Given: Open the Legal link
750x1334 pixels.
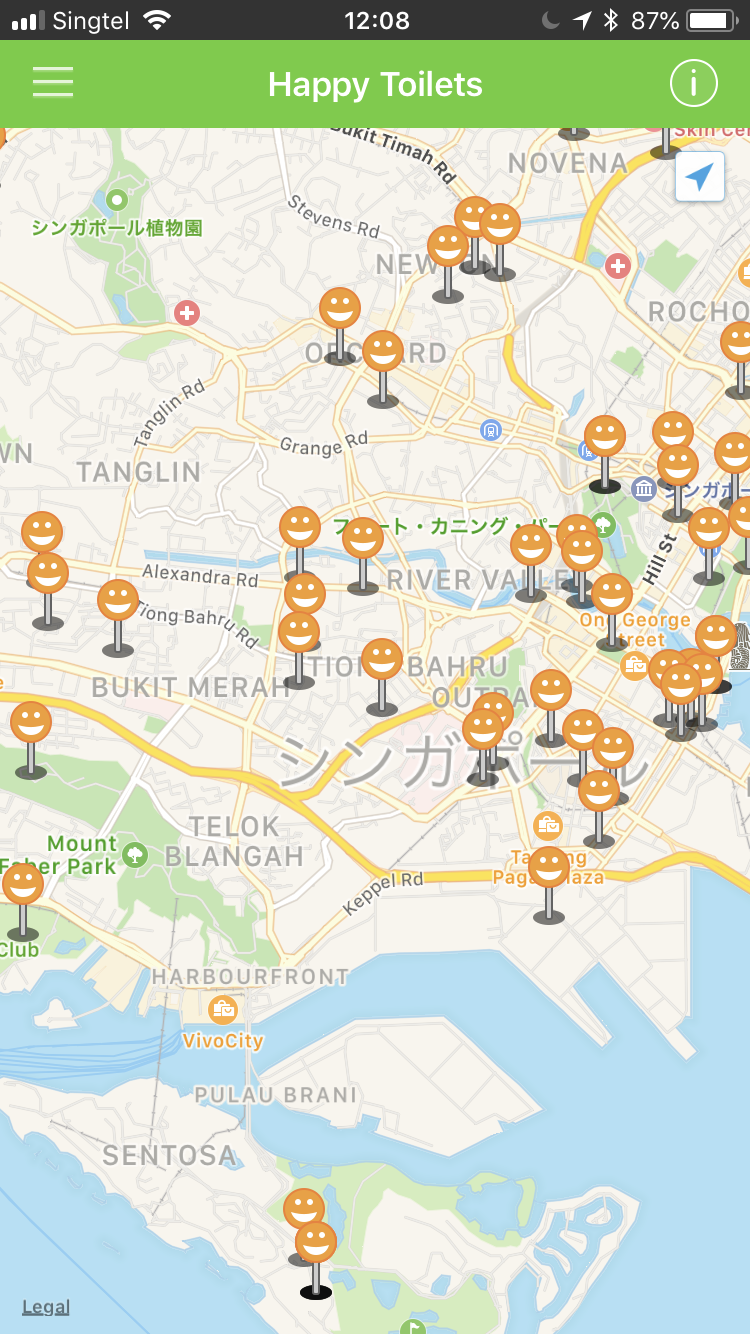Looking at the screenshot, I should tap(46, 1307).
